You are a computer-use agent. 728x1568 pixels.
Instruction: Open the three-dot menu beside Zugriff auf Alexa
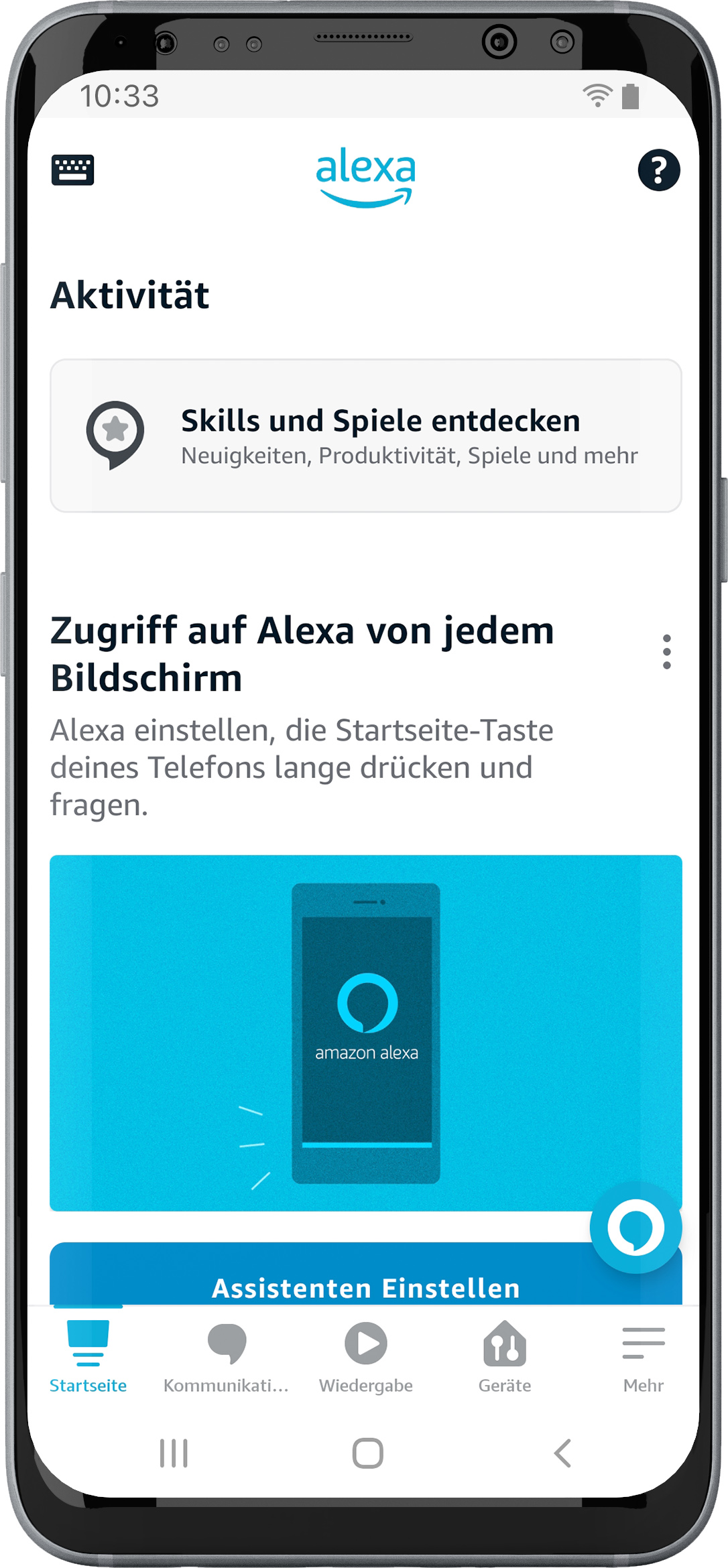point(666,652)
